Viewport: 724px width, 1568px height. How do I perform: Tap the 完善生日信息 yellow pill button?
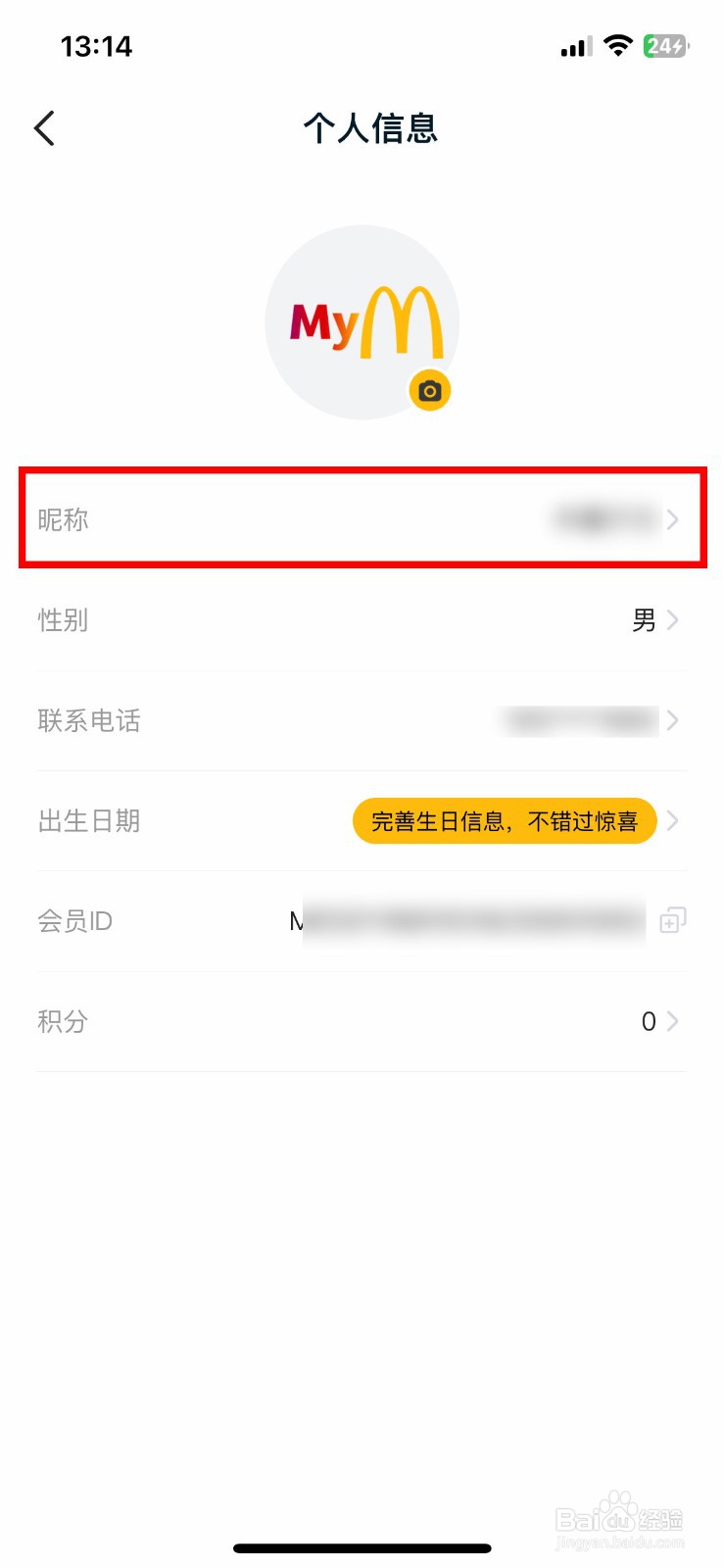point(505,821)
